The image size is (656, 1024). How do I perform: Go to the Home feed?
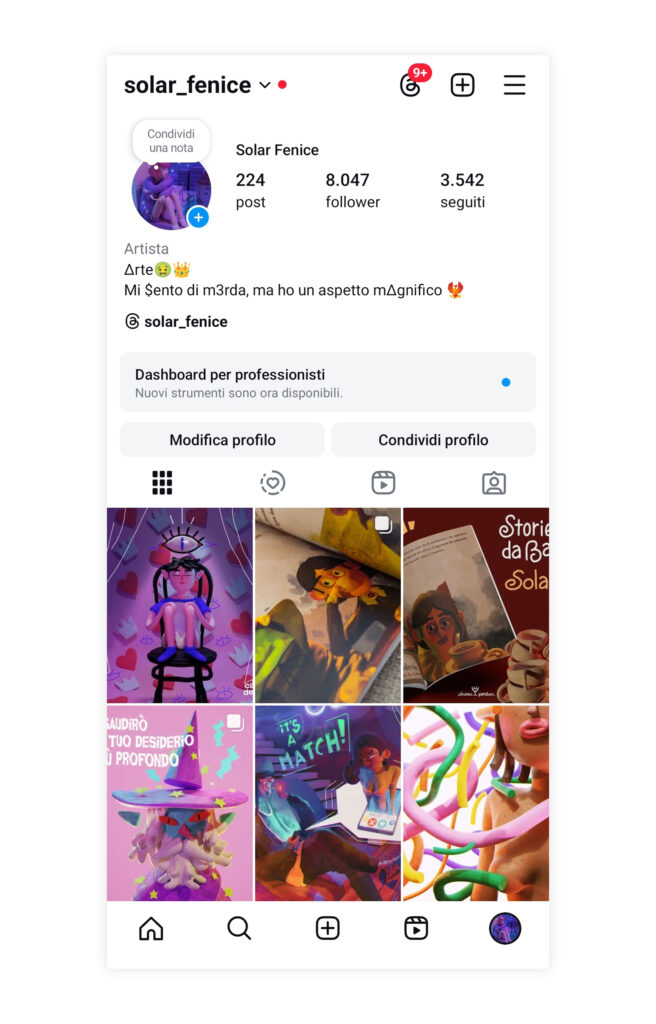click(151, 928)
